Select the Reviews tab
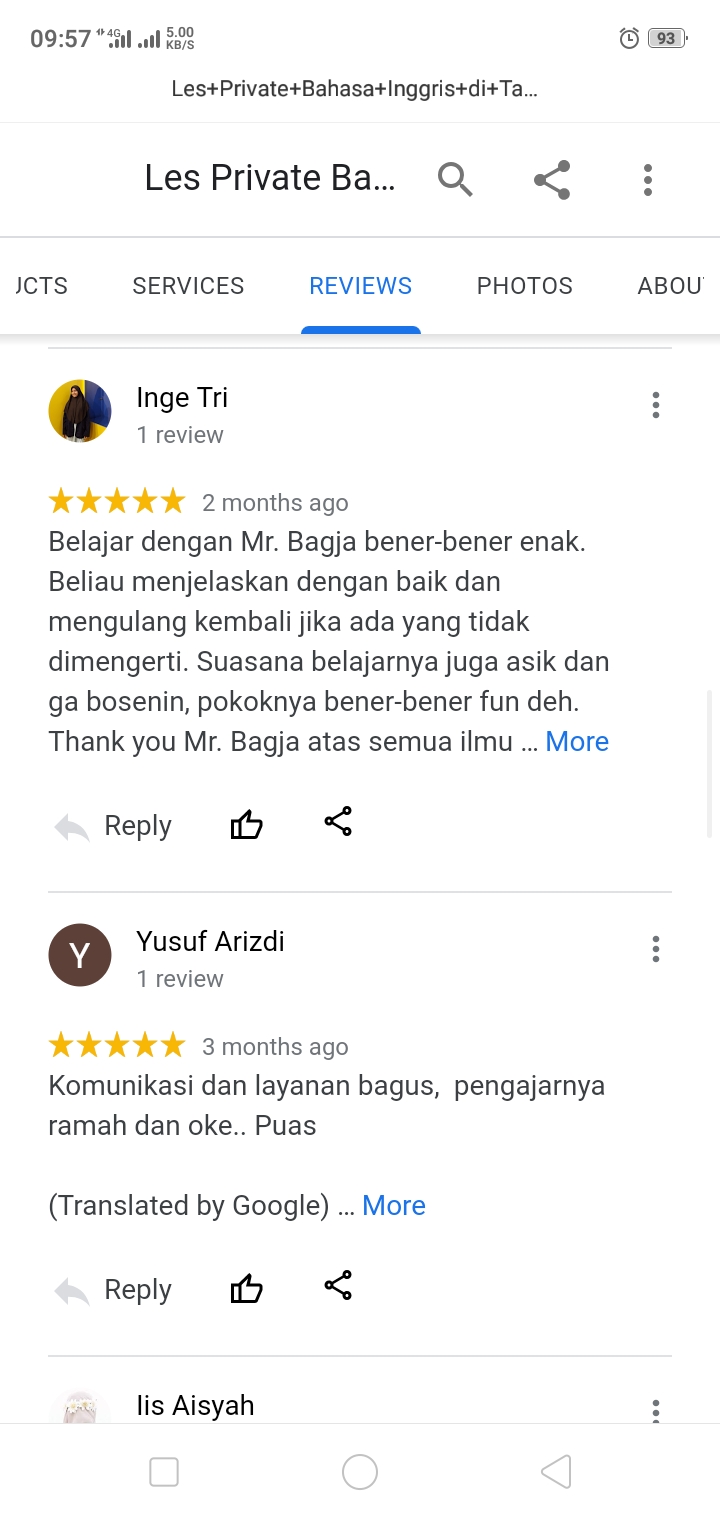720x1520 pixels. (360, 286)
